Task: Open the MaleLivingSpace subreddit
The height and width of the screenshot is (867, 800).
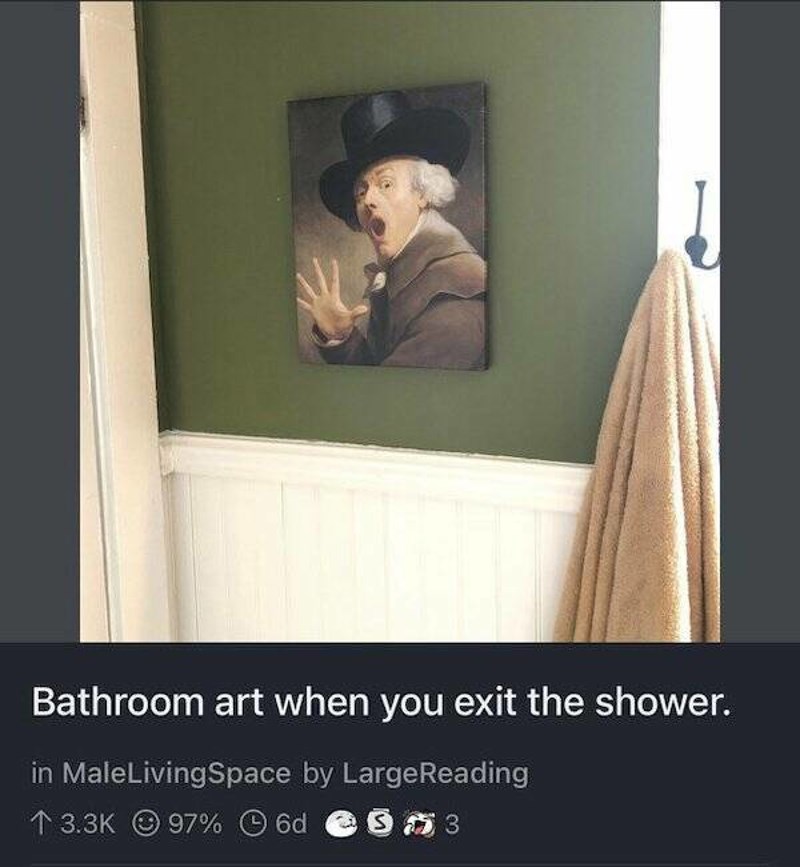Action: point(175,773)
